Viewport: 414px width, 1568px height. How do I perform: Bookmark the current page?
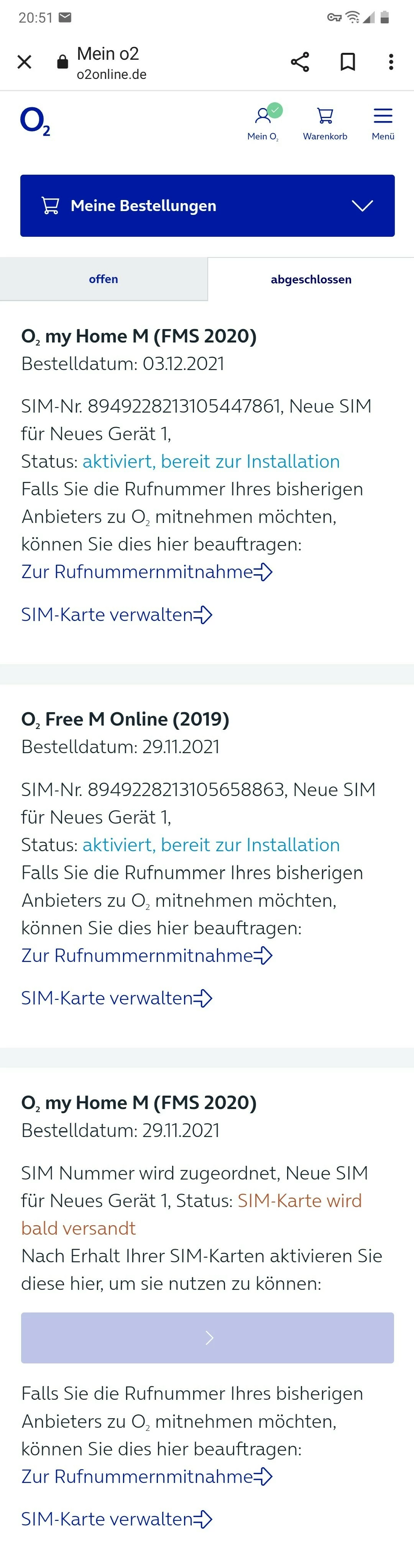click(347, 62)
